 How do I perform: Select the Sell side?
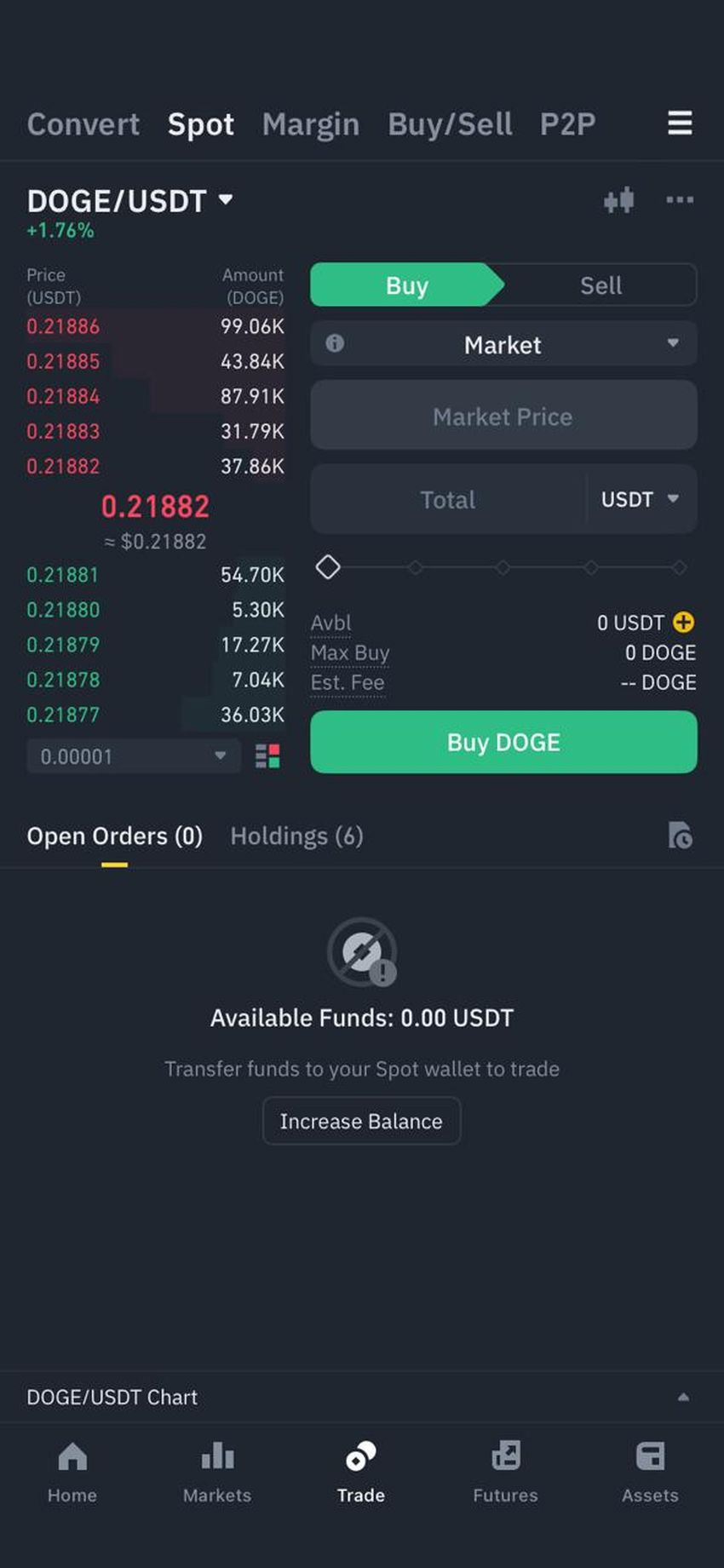pyautogui.click(x=600, y=285)
